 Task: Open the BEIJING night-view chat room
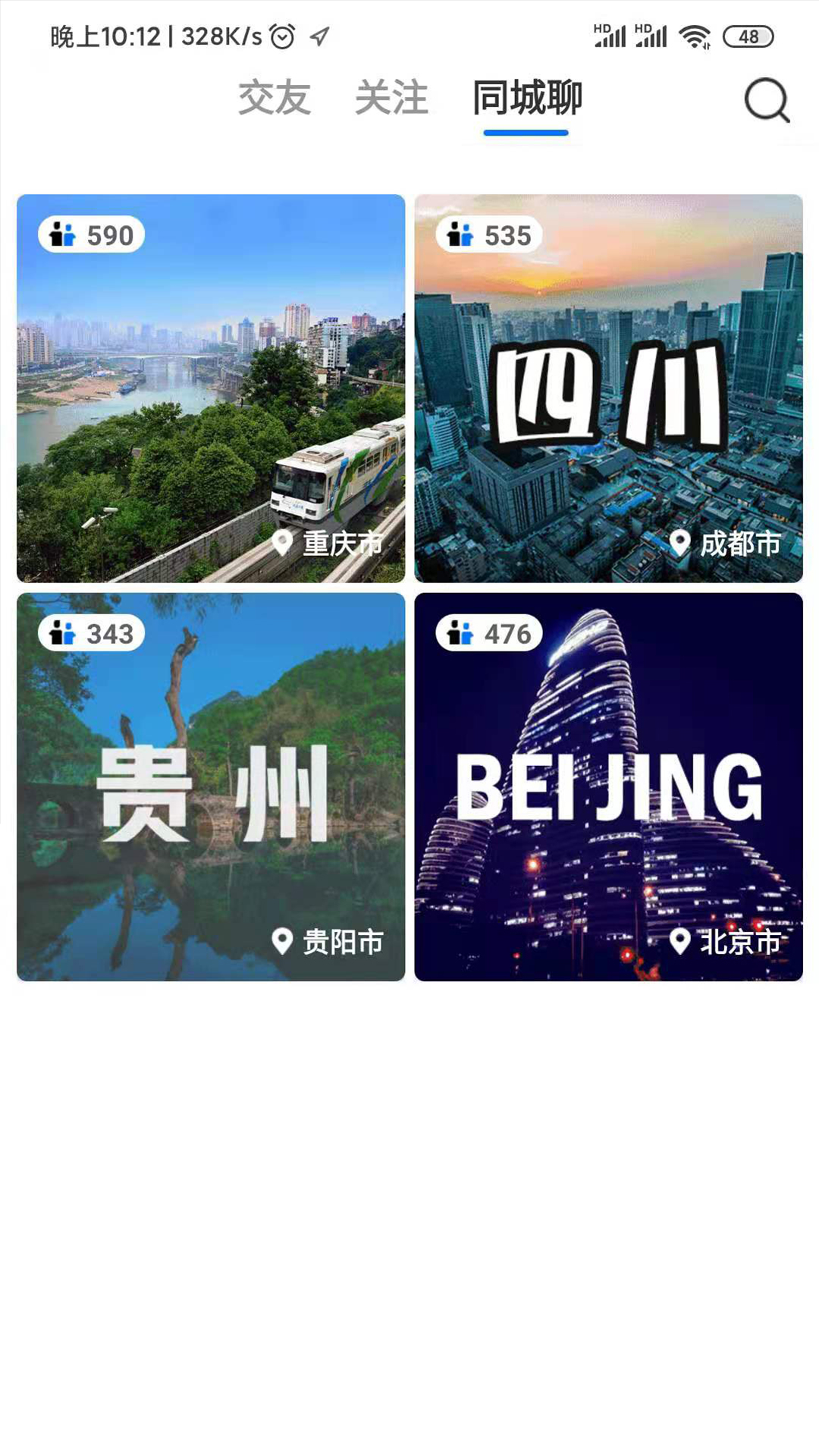point(607,789)
